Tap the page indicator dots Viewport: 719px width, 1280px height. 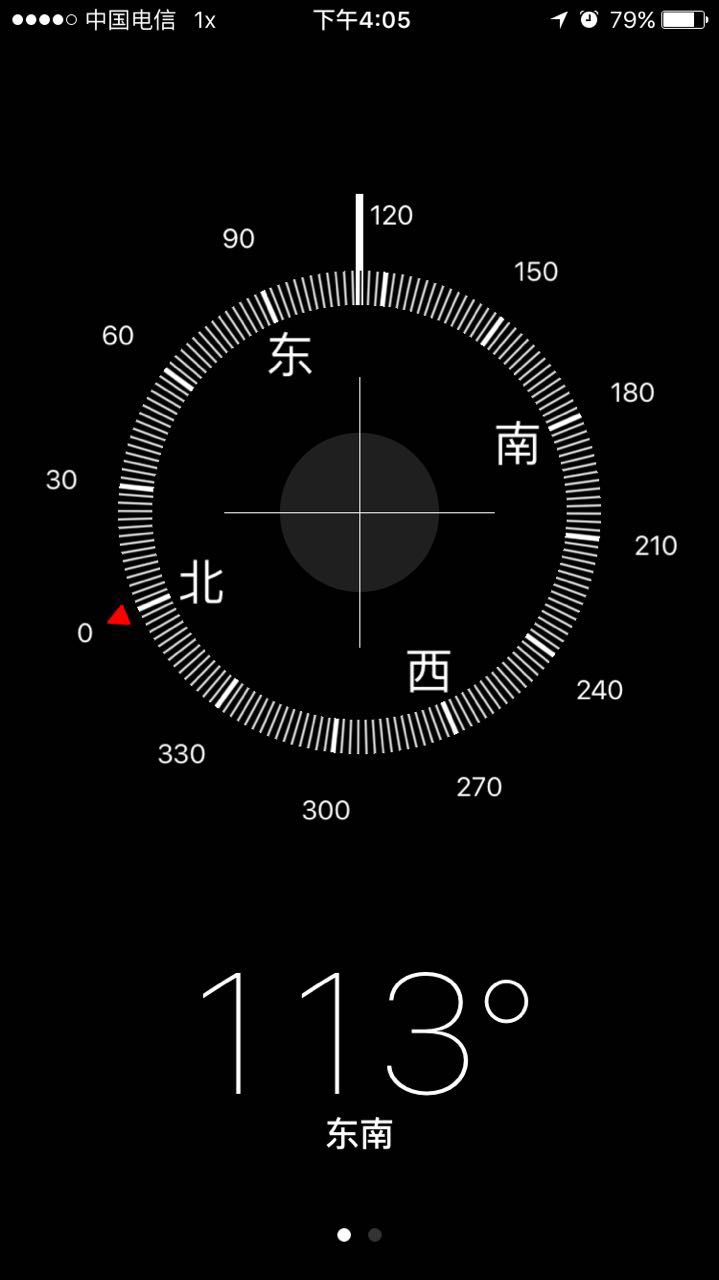pos(359,1235)
